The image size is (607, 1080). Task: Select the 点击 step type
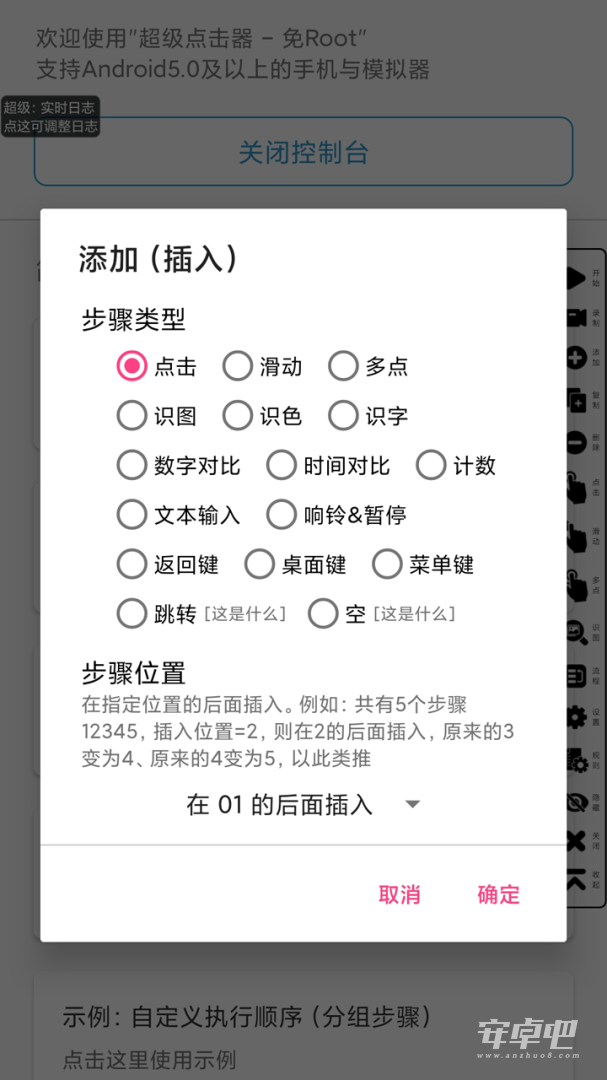coord(132,366)
